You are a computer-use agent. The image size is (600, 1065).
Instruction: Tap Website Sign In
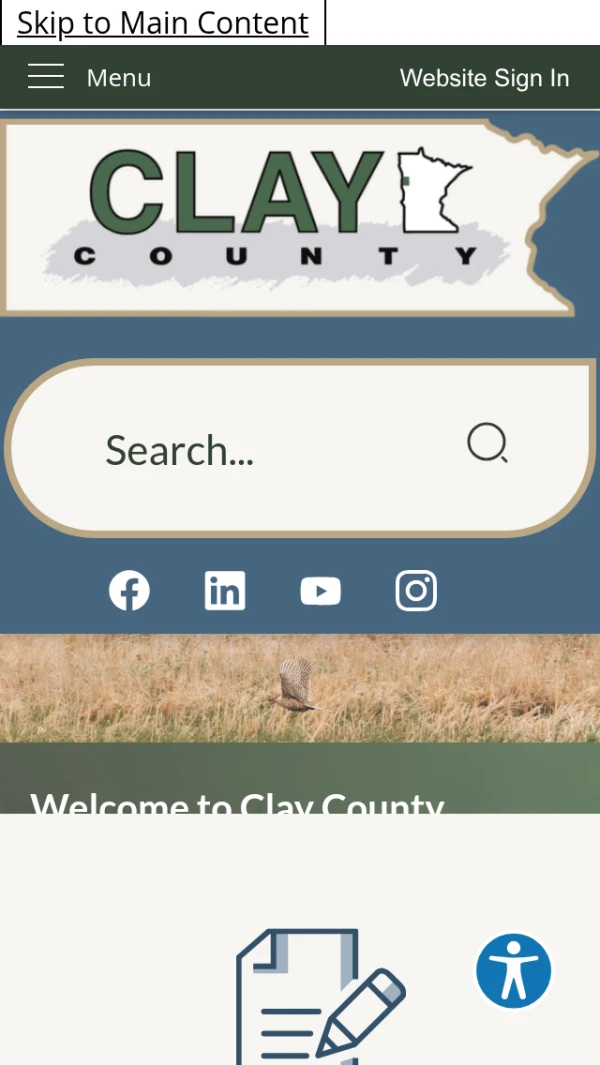click(484, 78)
